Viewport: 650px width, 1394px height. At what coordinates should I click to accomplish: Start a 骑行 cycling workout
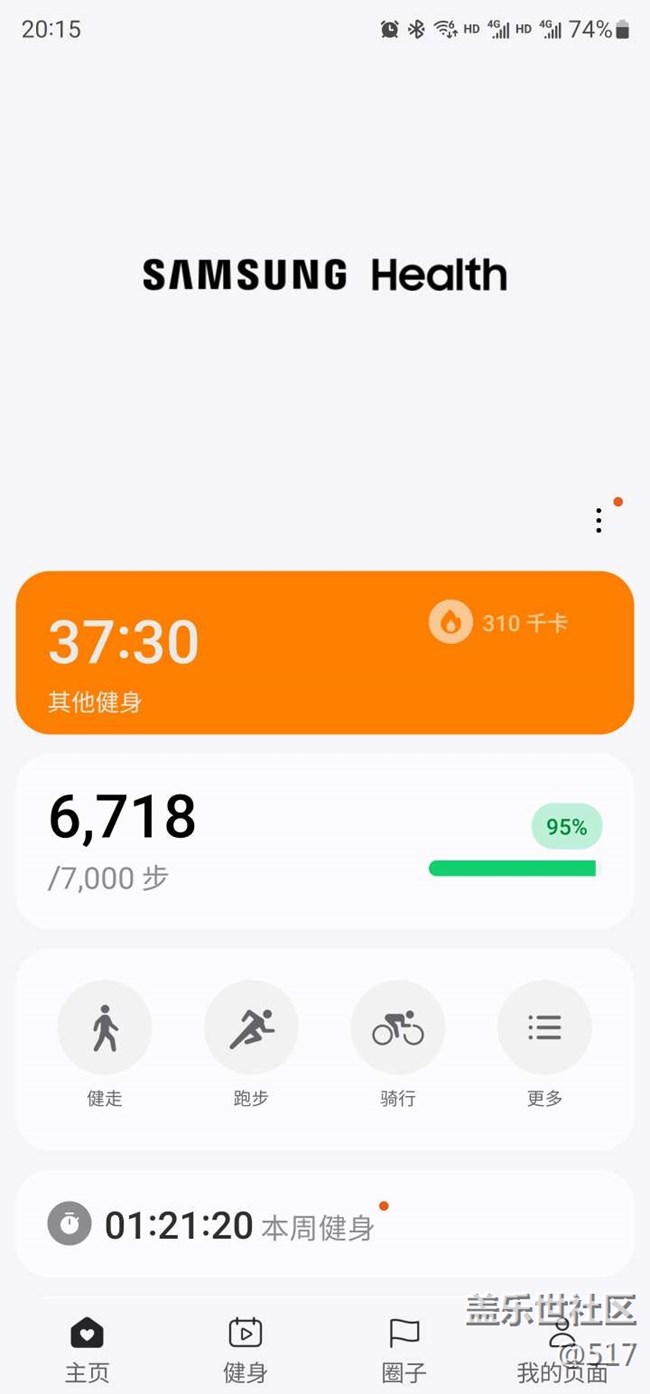(398, 1028)
